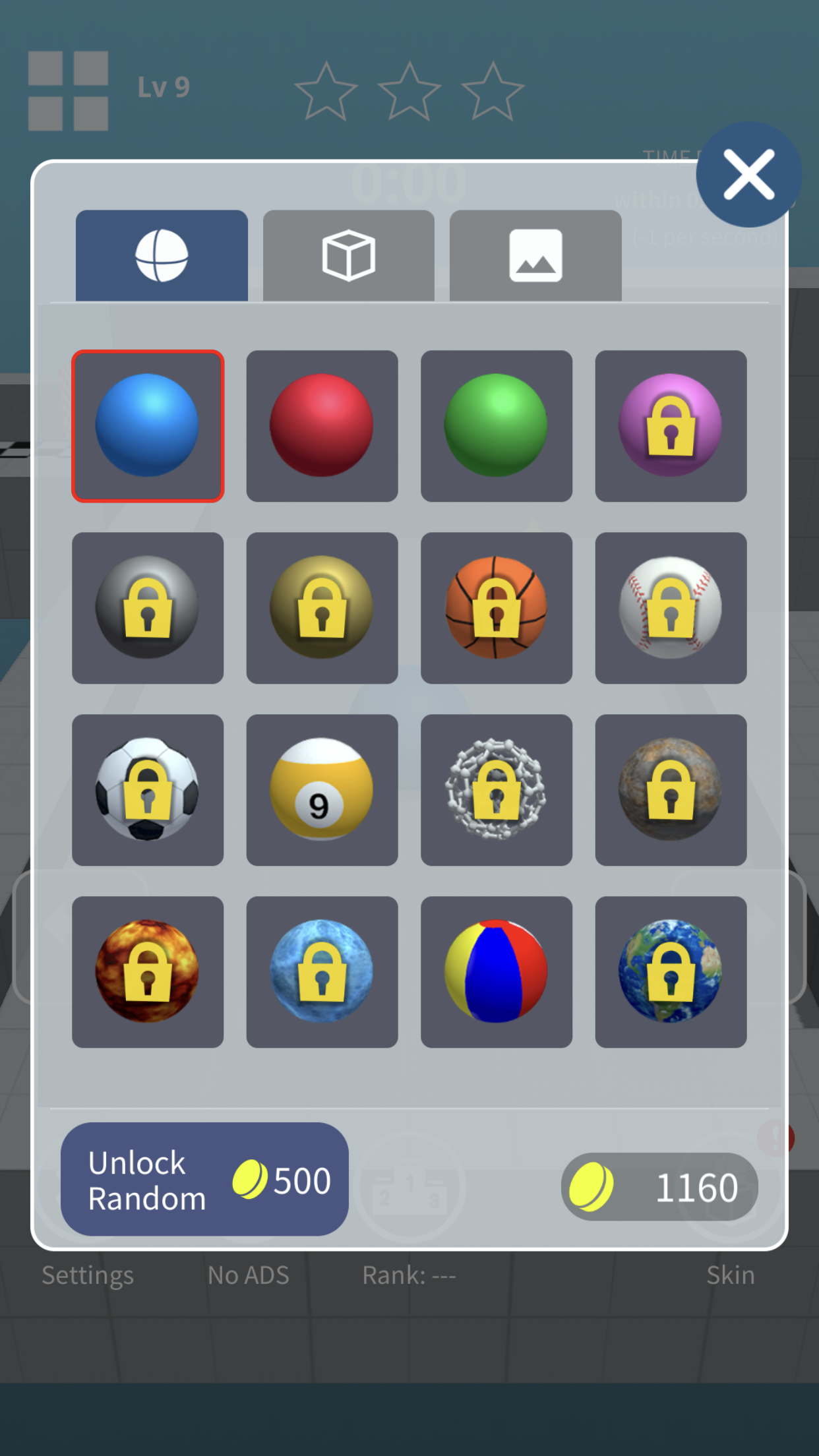Screen dimensions: 819x1456
Task: Tap the locked molecule ball skin
Action: tap(496, 791)
